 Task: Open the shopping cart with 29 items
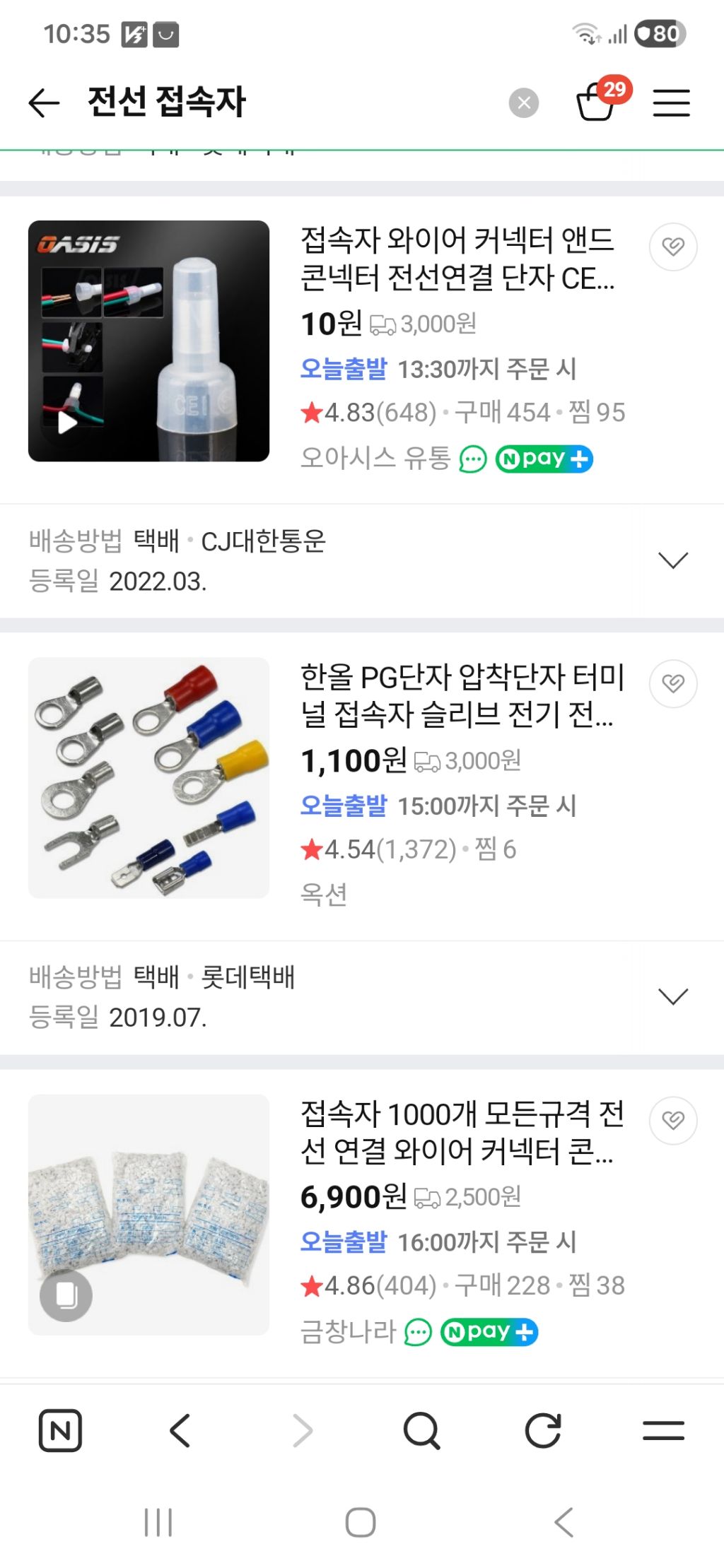596,102
